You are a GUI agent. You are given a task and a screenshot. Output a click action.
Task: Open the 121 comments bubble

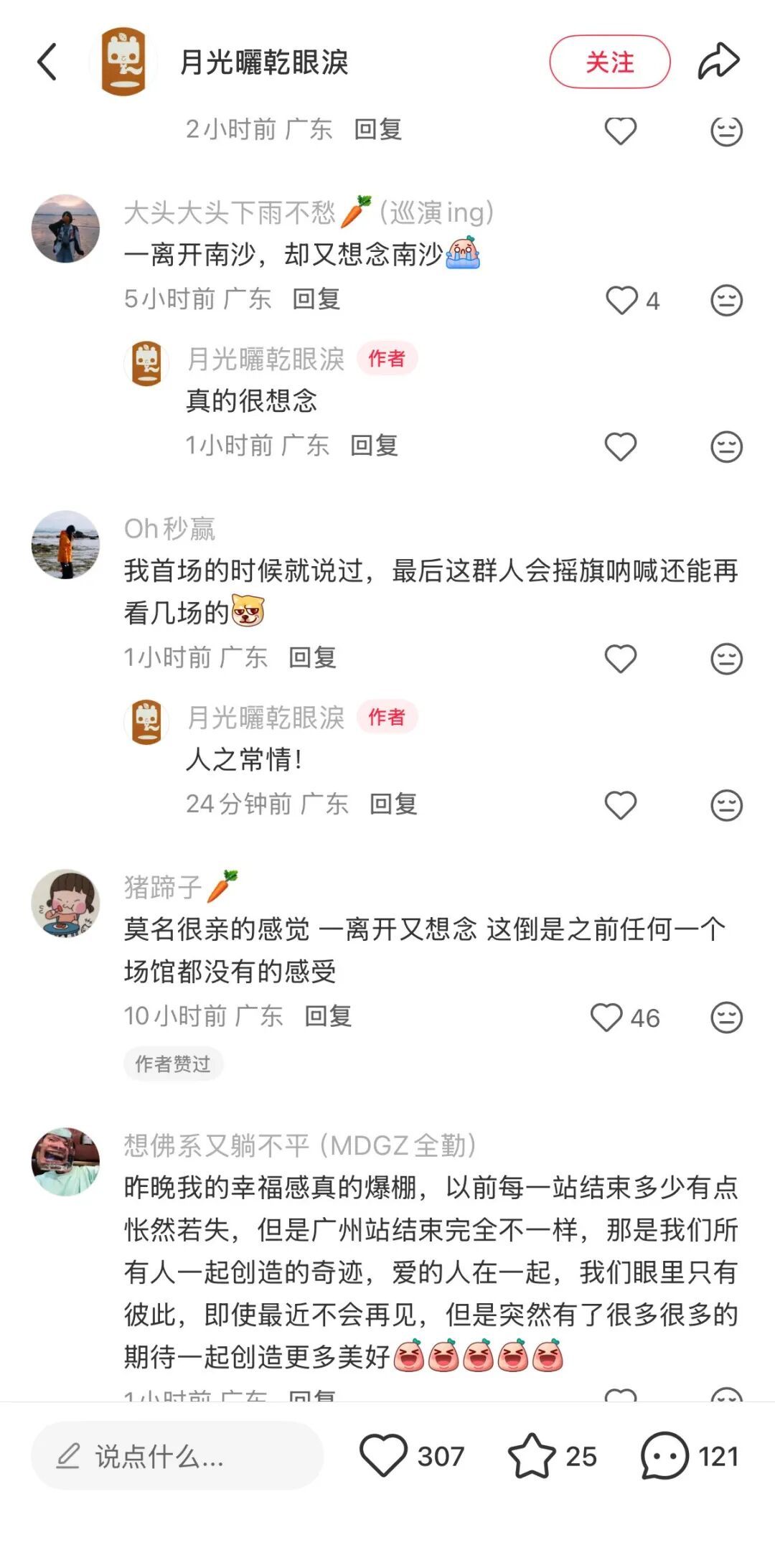tap(664, 1455)
